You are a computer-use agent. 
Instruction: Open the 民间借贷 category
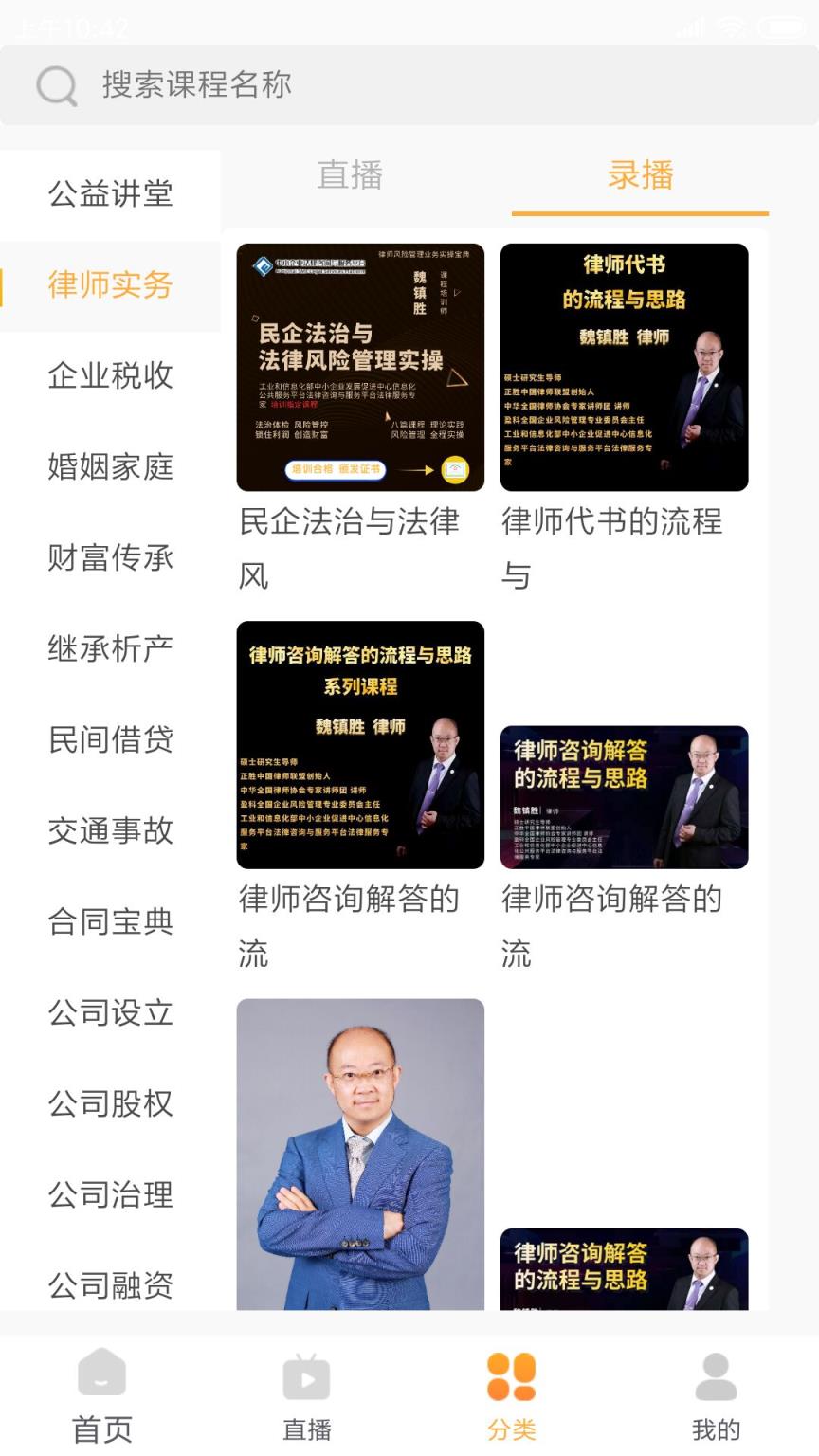coord(110,740)
